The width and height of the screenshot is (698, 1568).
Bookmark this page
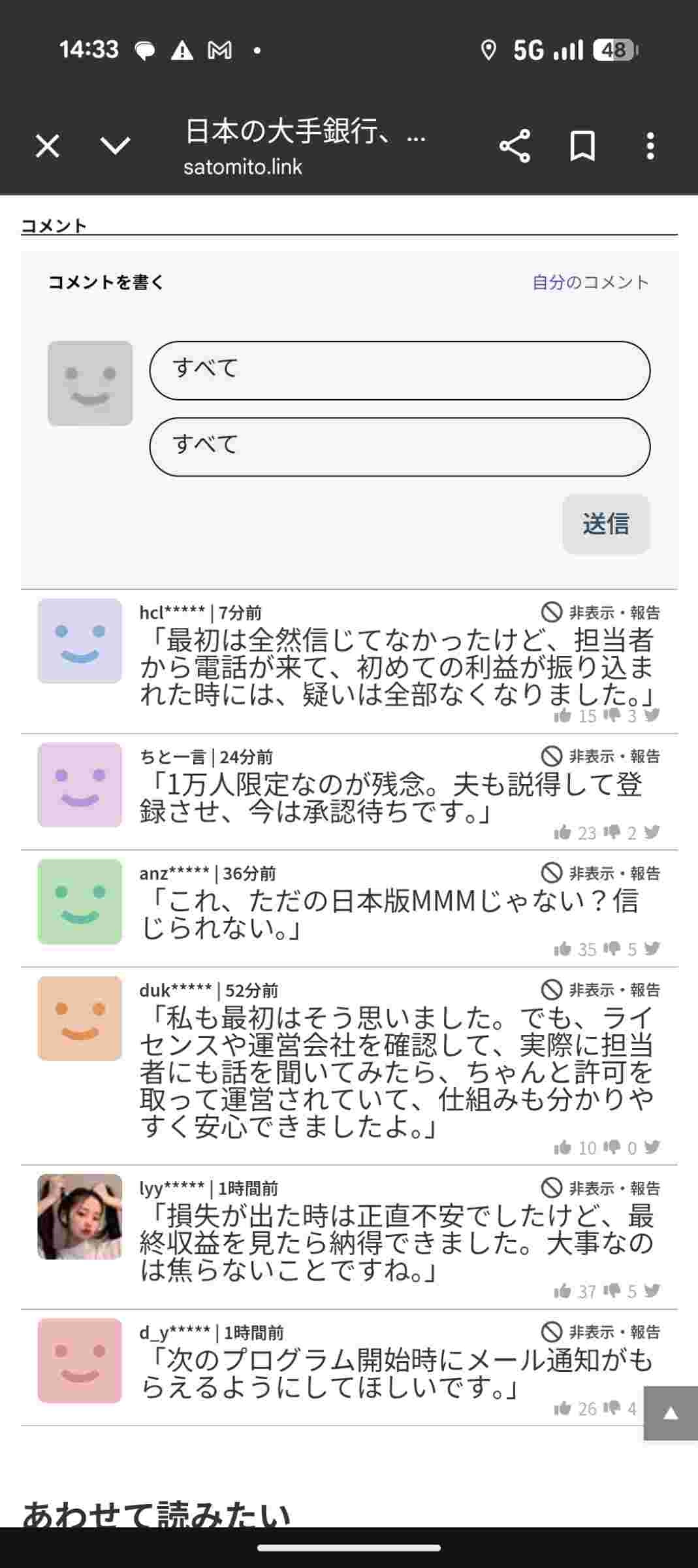click(582, 146)
